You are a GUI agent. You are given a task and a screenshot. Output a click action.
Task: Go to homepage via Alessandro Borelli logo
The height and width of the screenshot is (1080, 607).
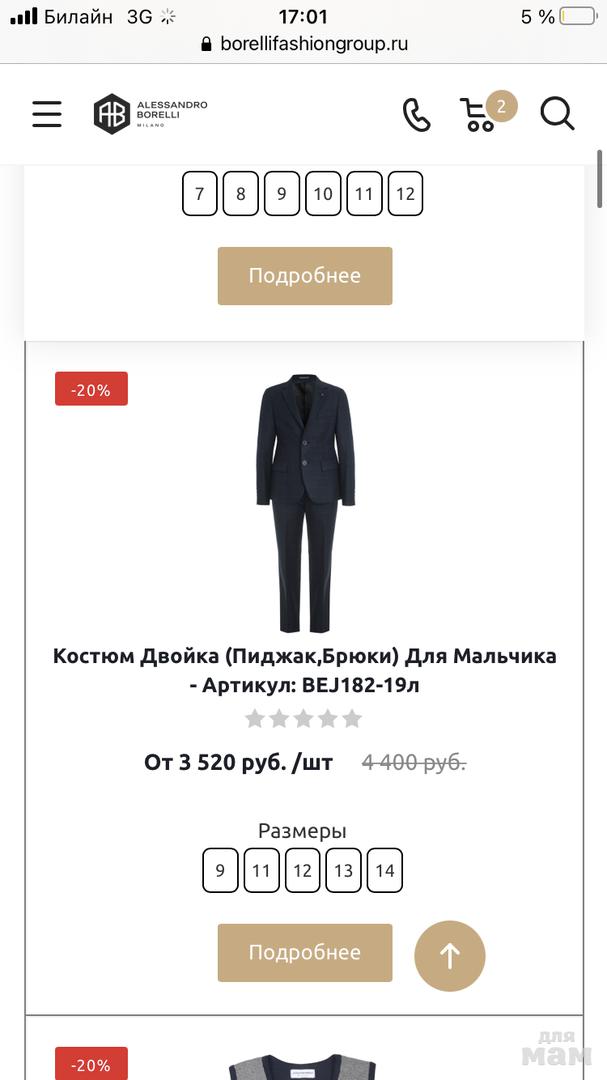click(x=150, y=113)
